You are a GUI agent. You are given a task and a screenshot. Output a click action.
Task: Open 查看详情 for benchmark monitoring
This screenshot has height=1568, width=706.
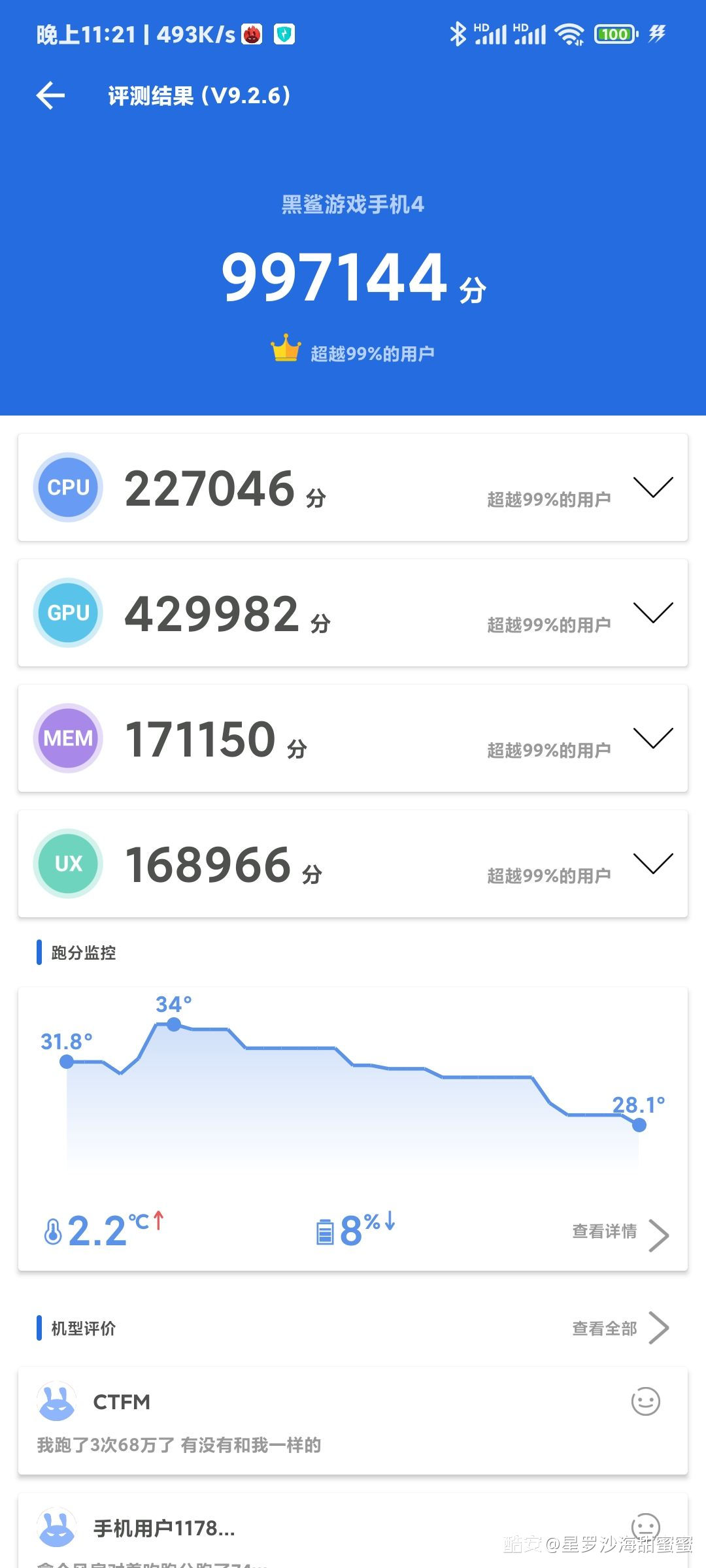pos(618,1233)
